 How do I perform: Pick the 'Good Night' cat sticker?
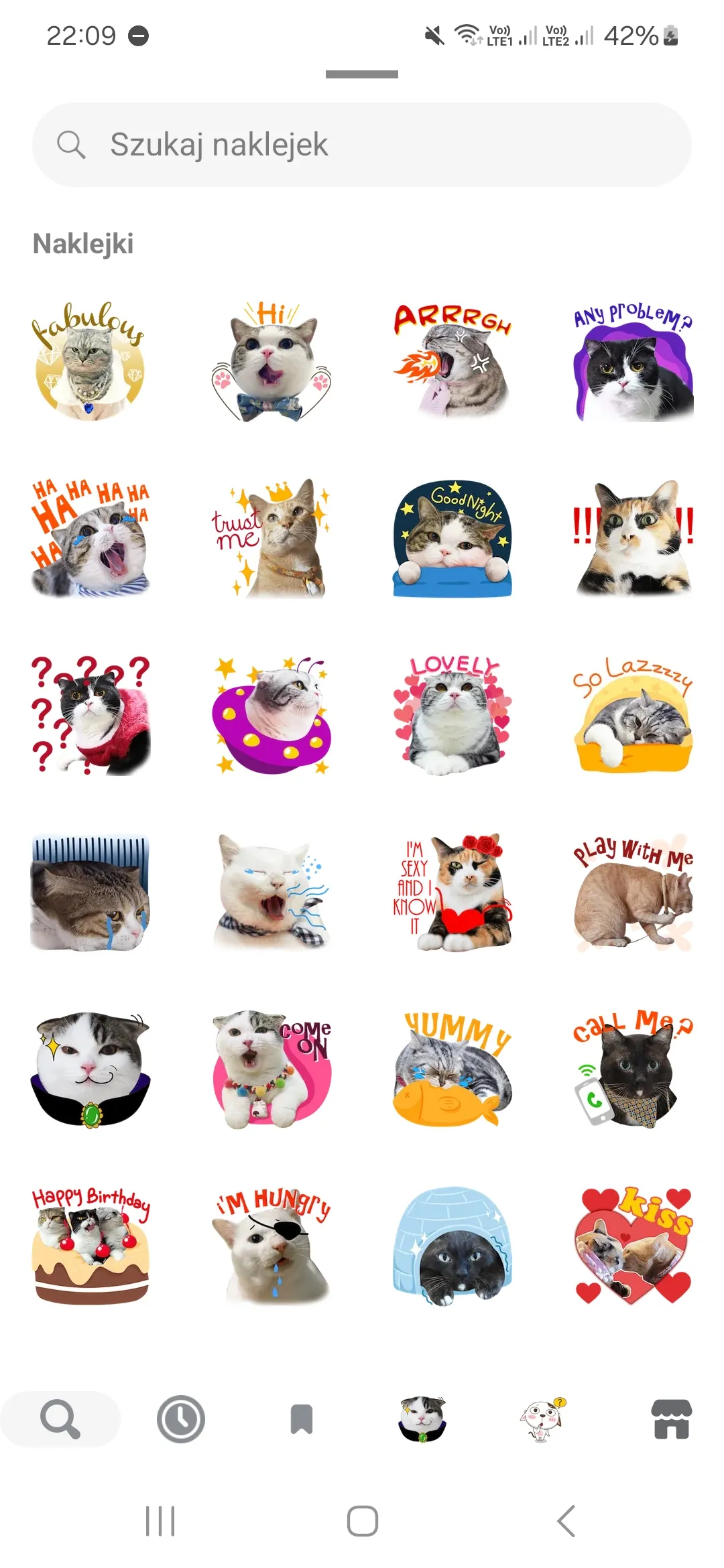[x=452, y=538]
